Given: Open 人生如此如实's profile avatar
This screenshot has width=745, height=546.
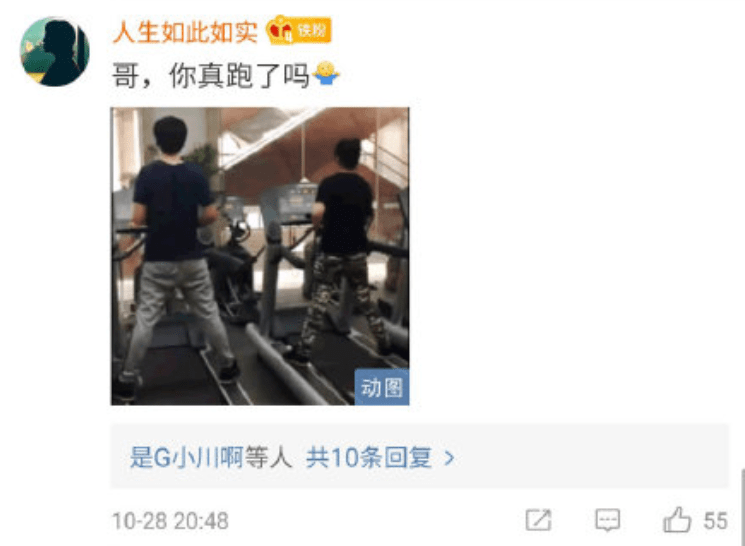Looking at the screenshot, I should click(x=55, y=51).
